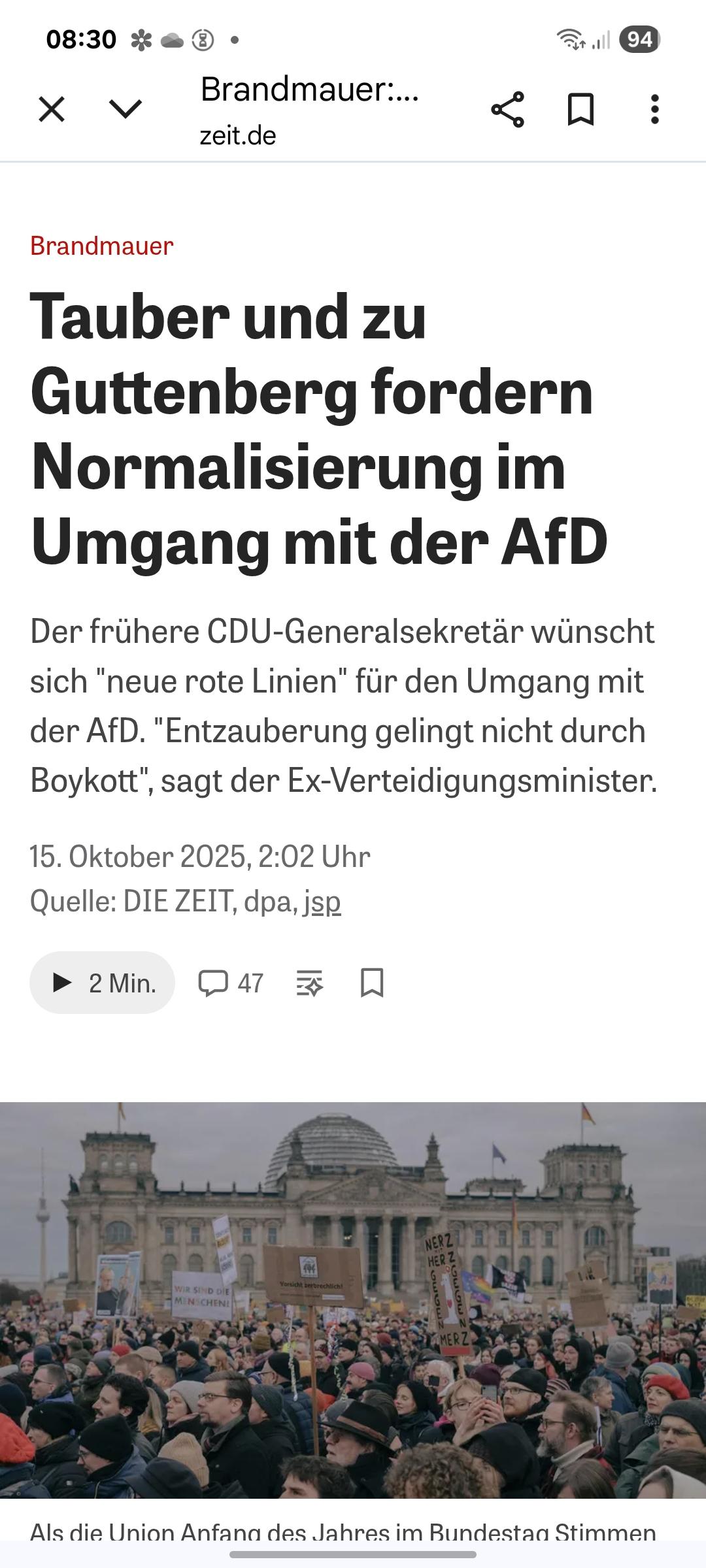Open the article summary icon
The width and height of the screenshot is (706, 1568).
310,983
